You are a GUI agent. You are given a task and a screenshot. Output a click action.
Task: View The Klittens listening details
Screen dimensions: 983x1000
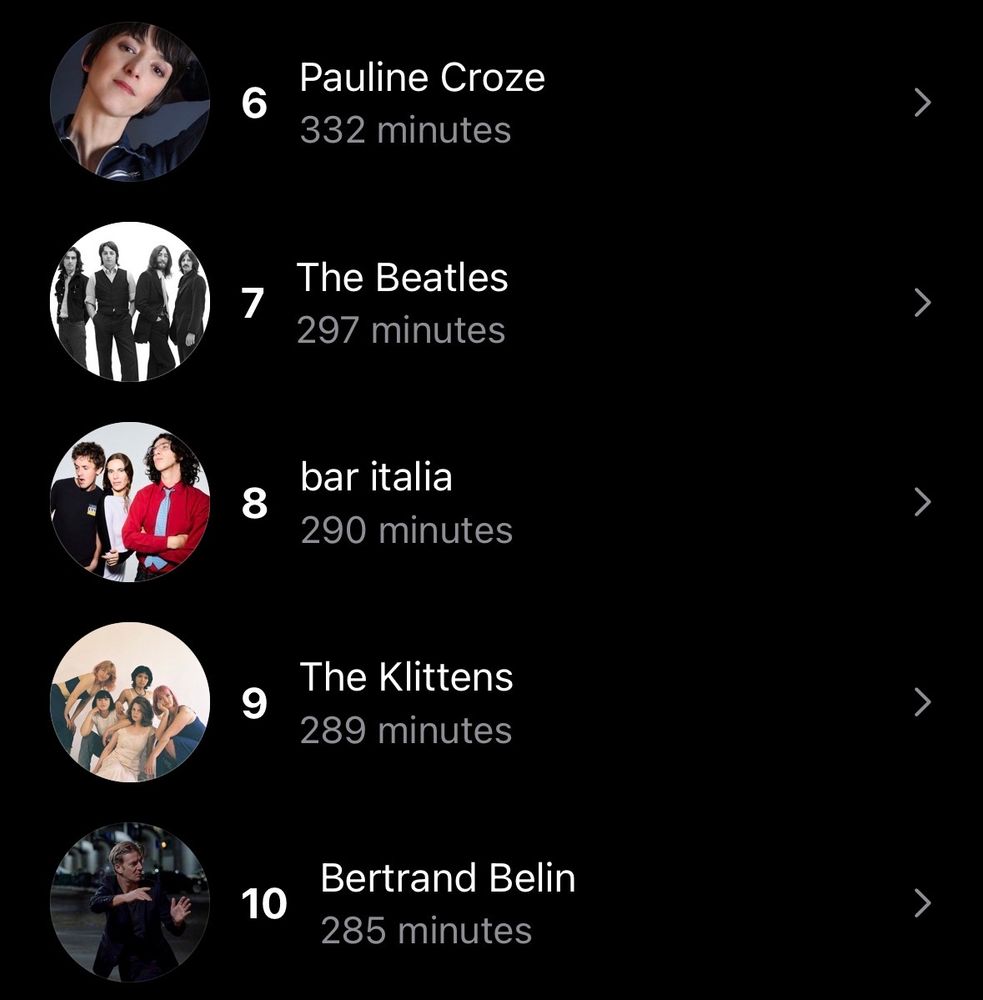(x=406, y=702)
